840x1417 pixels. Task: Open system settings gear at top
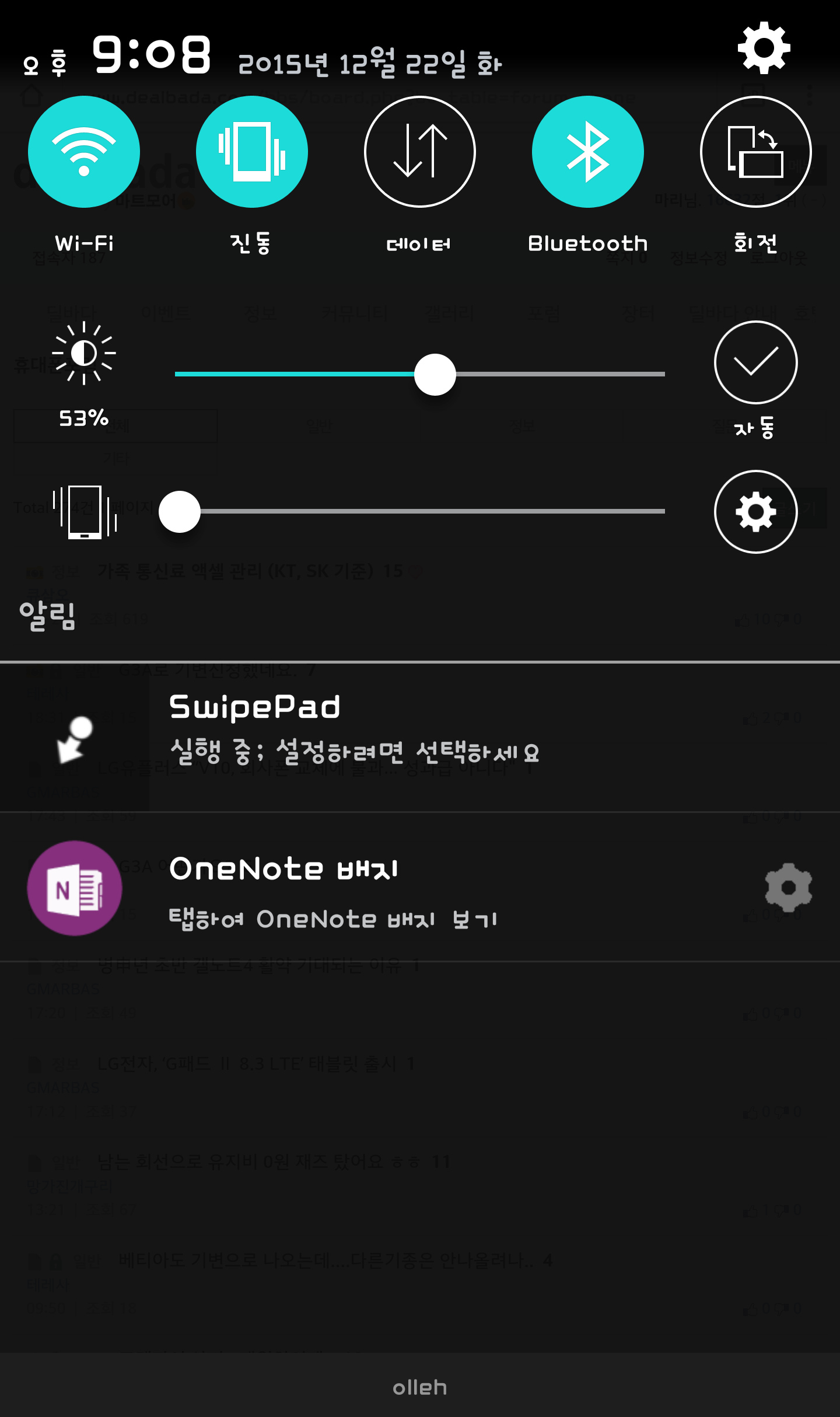point(764,48)
